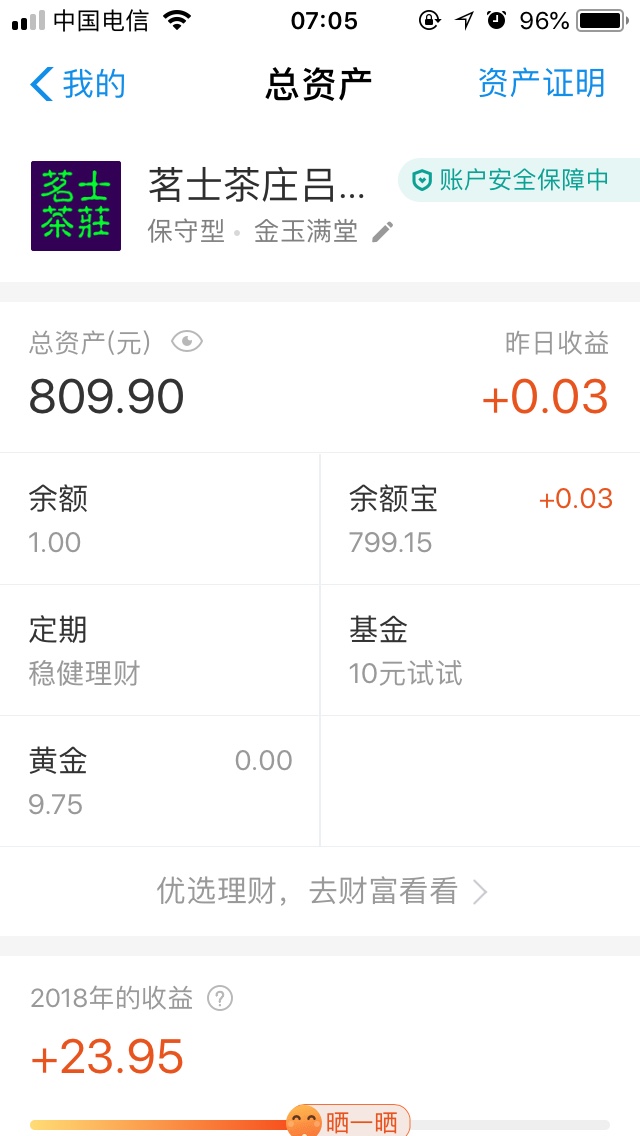Go back to 我的 page

pyautogui.click(x=77, y=84)
